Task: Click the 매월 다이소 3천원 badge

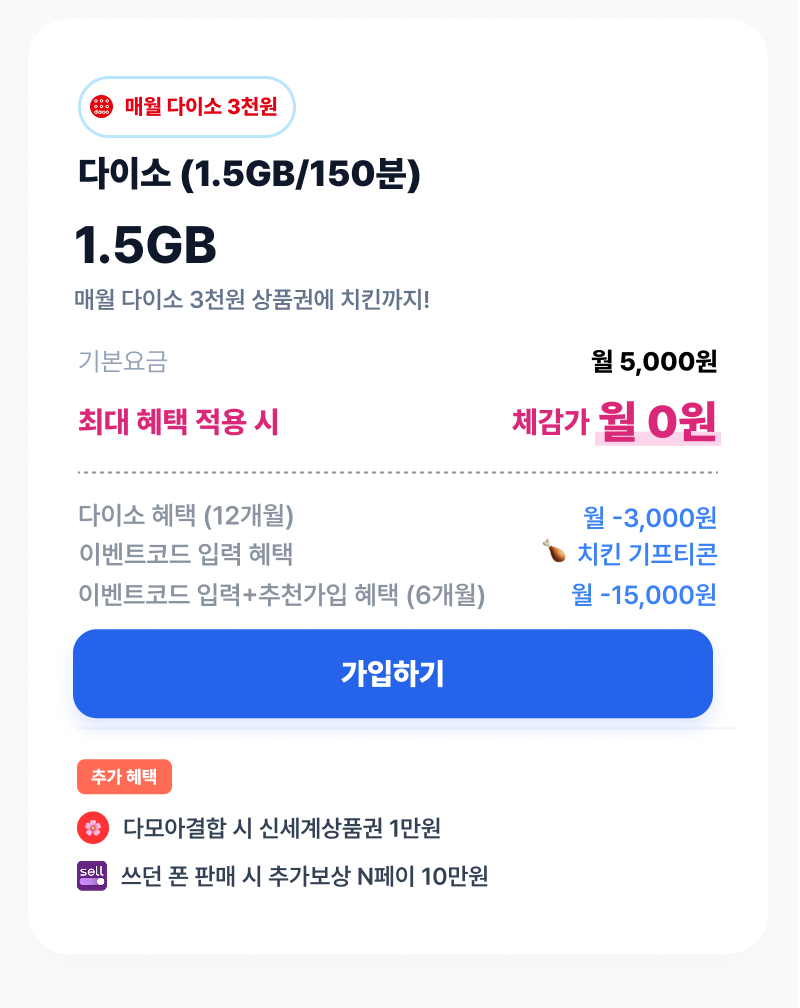Action: (186, 107)
